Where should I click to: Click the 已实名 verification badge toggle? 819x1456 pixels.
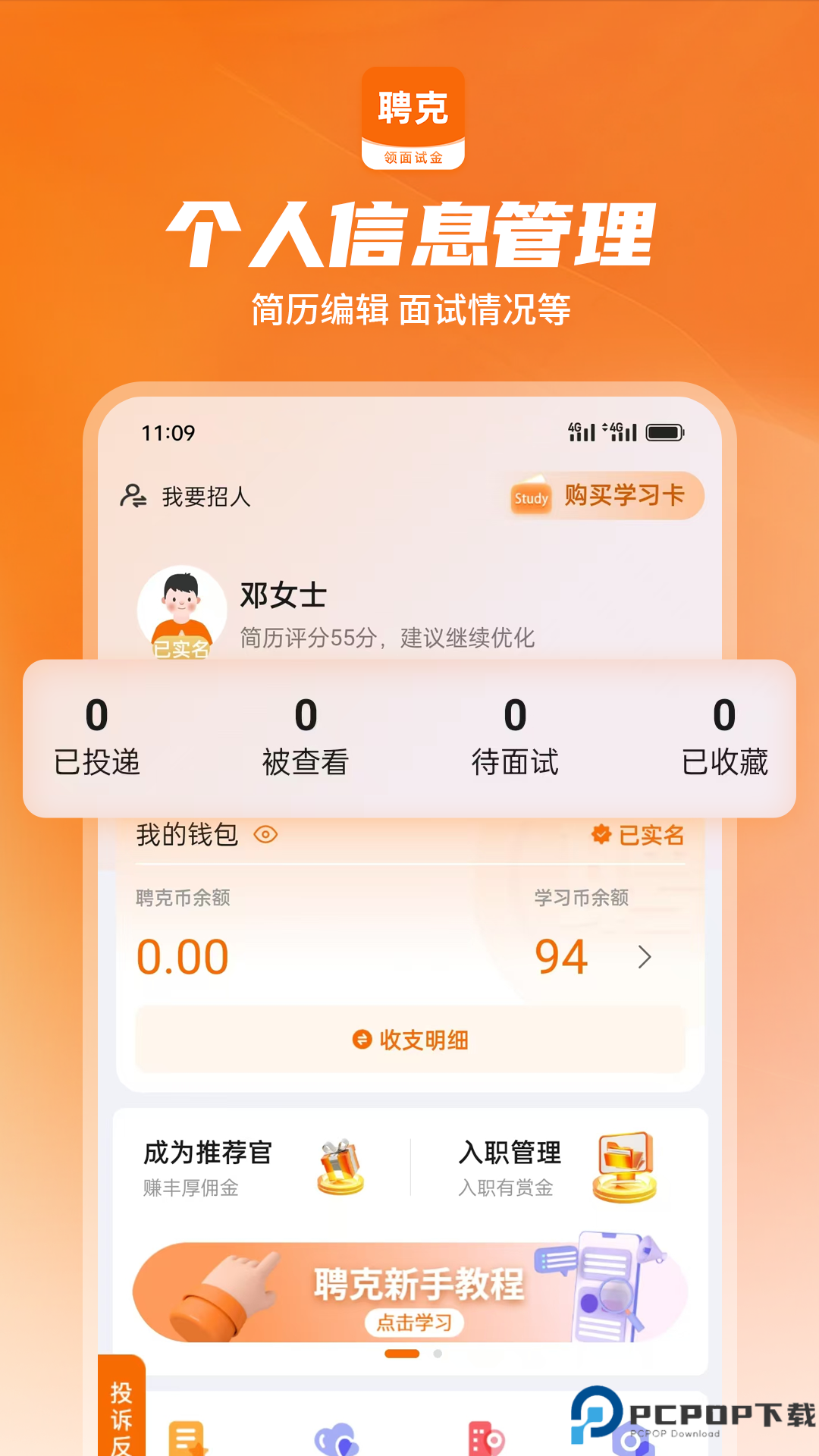[x=639, y=834]
